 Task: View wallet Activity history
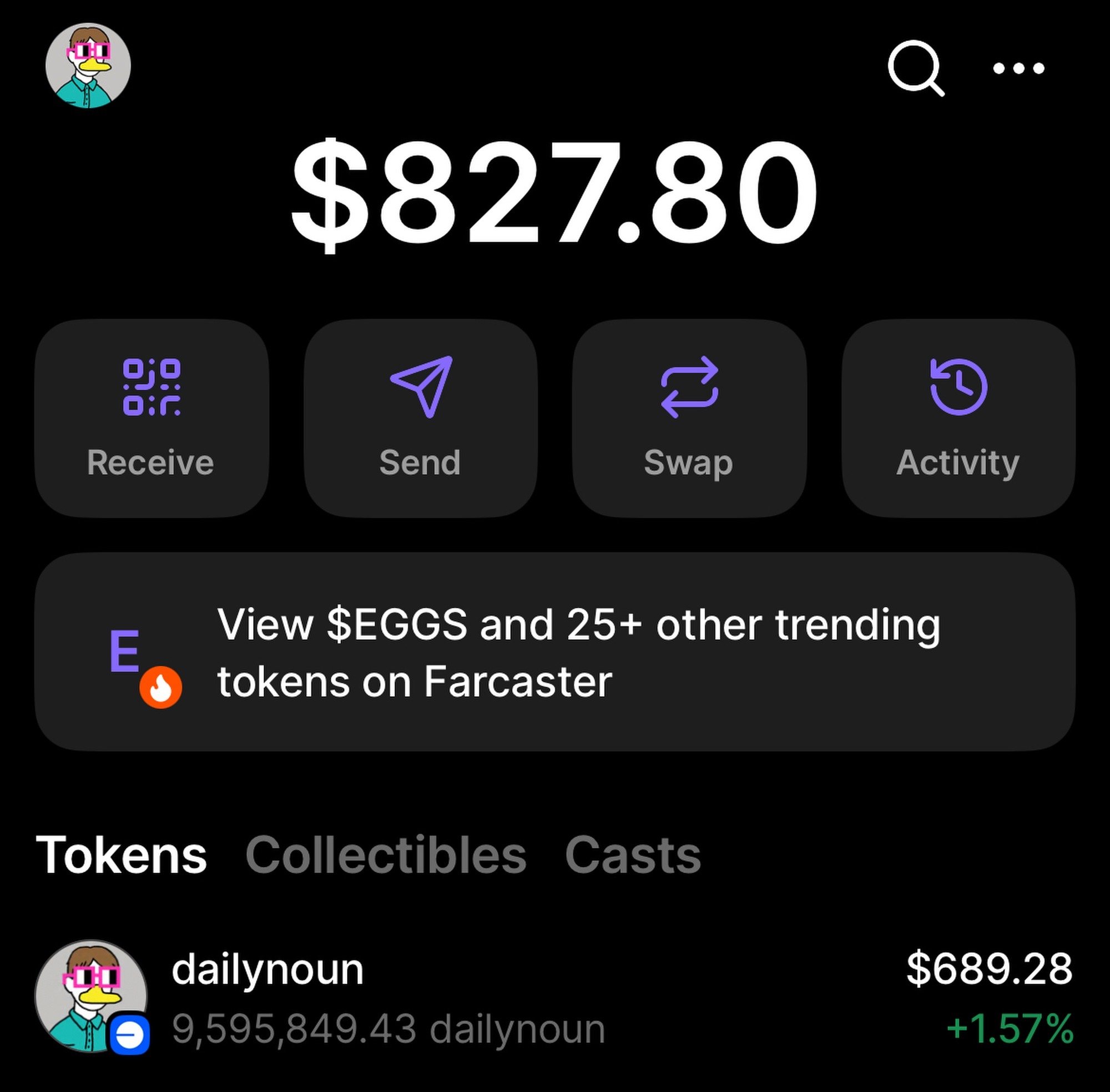click(958, 419)
